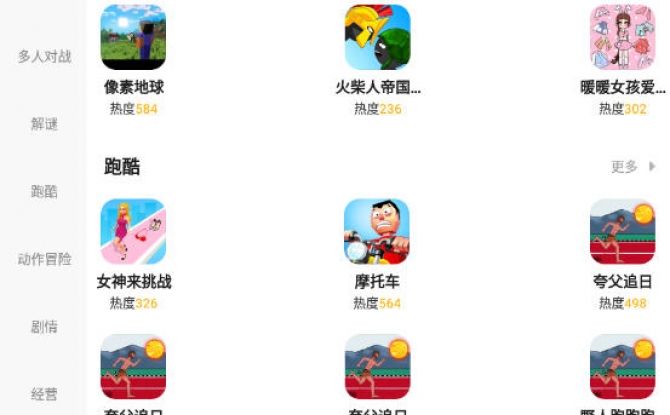The height and width of the screenshot is (415, 670).
Task: Launch the 暖暖女孩爱 game
Action: coord(621,38)
